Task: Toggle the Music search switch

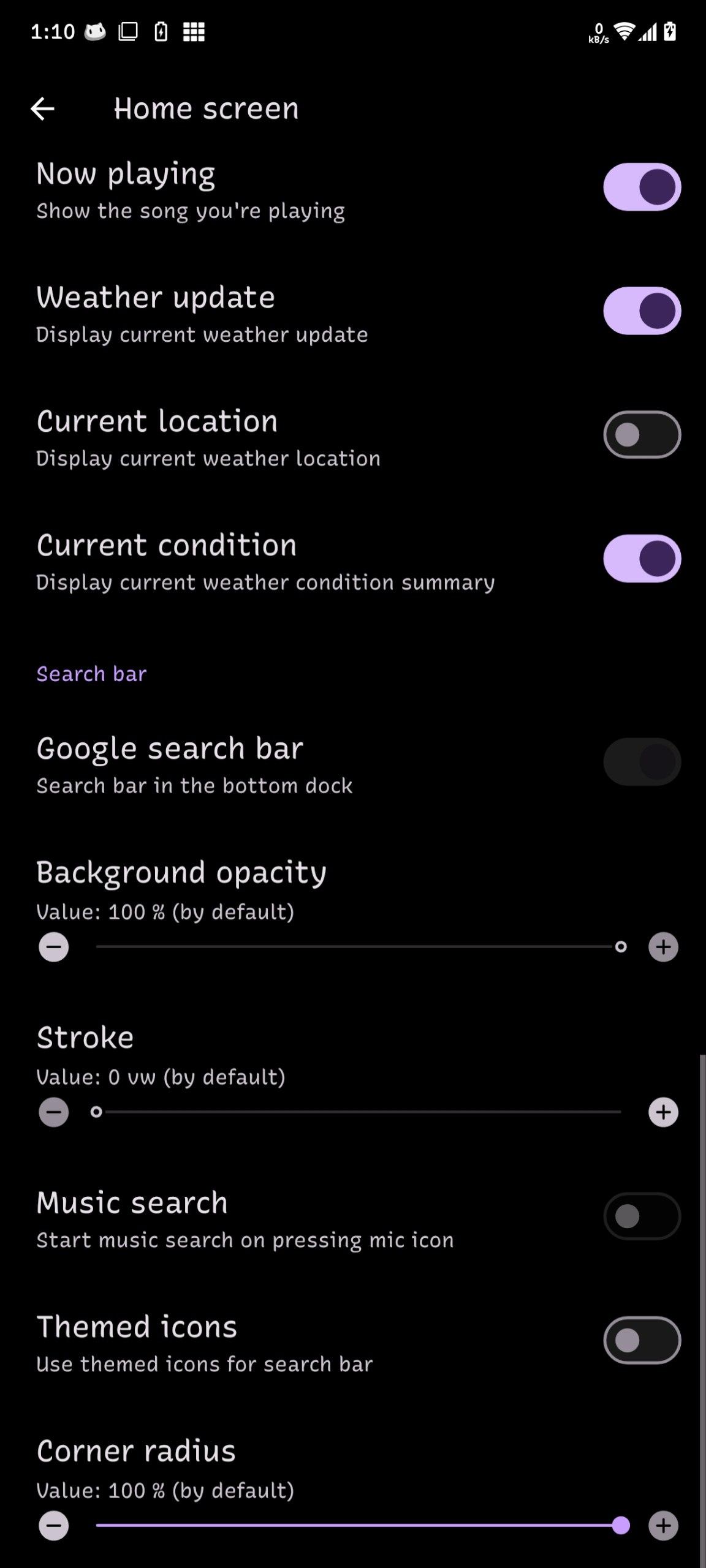Action: (642, 1216)
